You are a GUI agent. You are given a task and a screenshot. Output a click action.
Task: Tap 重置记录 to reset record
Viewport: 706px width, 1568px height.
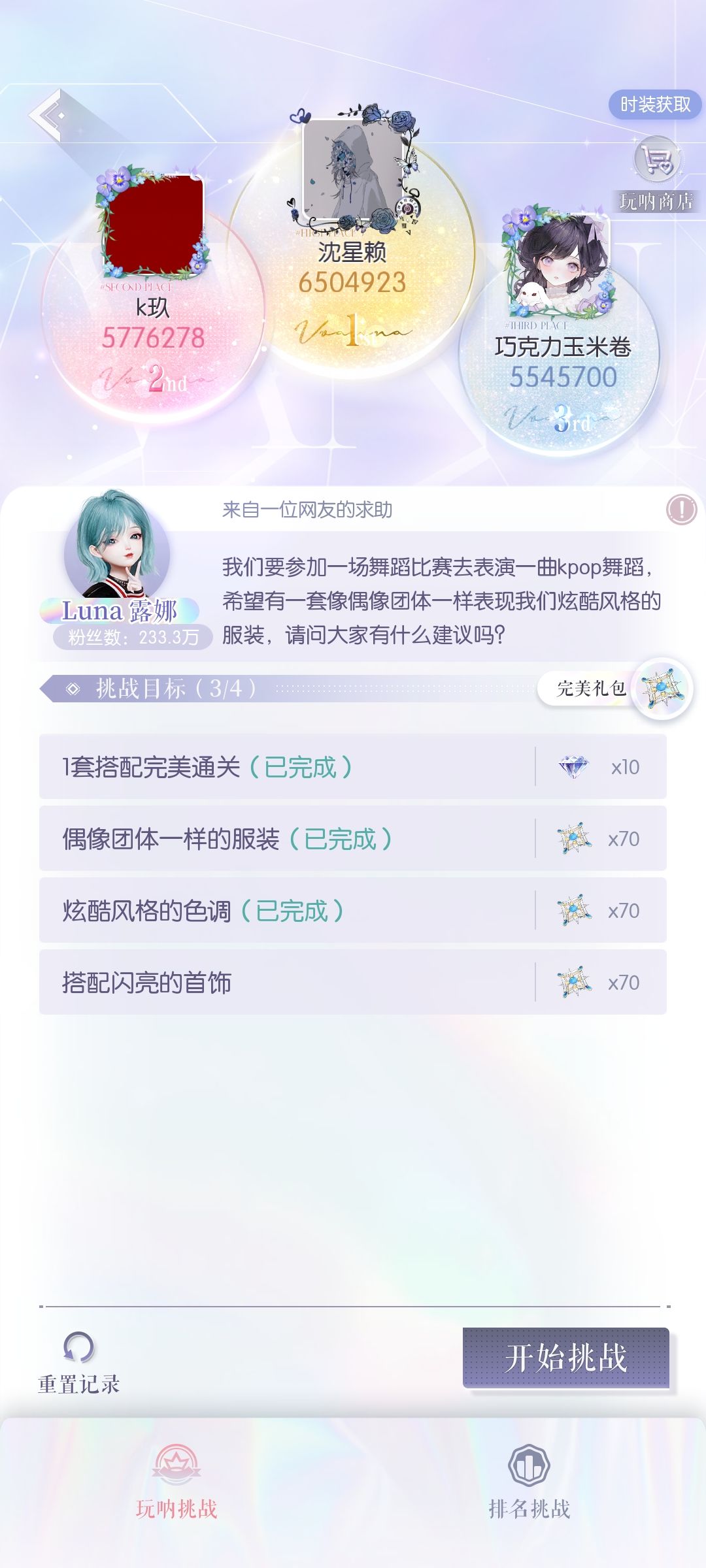tap(78, 1363)
